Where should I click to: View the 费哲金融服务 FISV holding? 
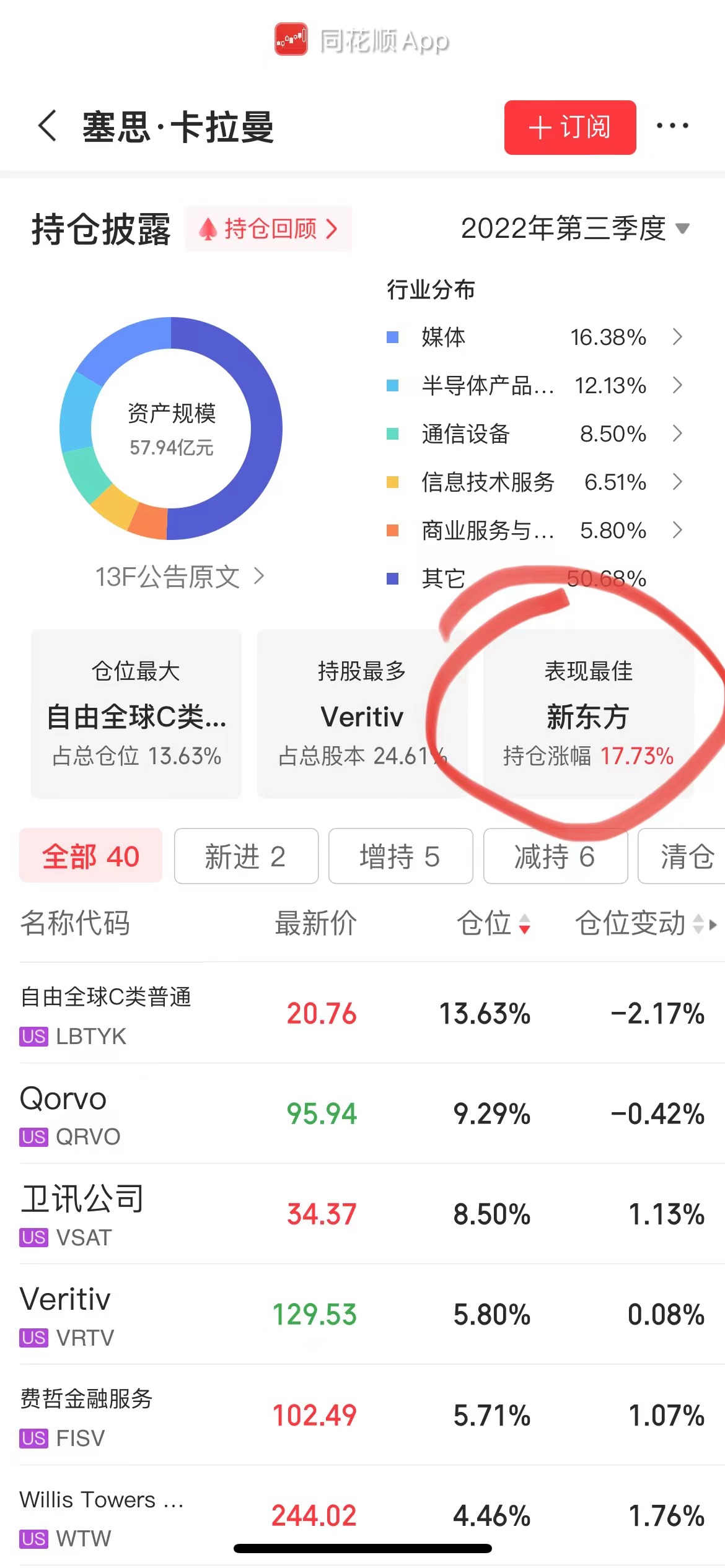[362, 1415]
